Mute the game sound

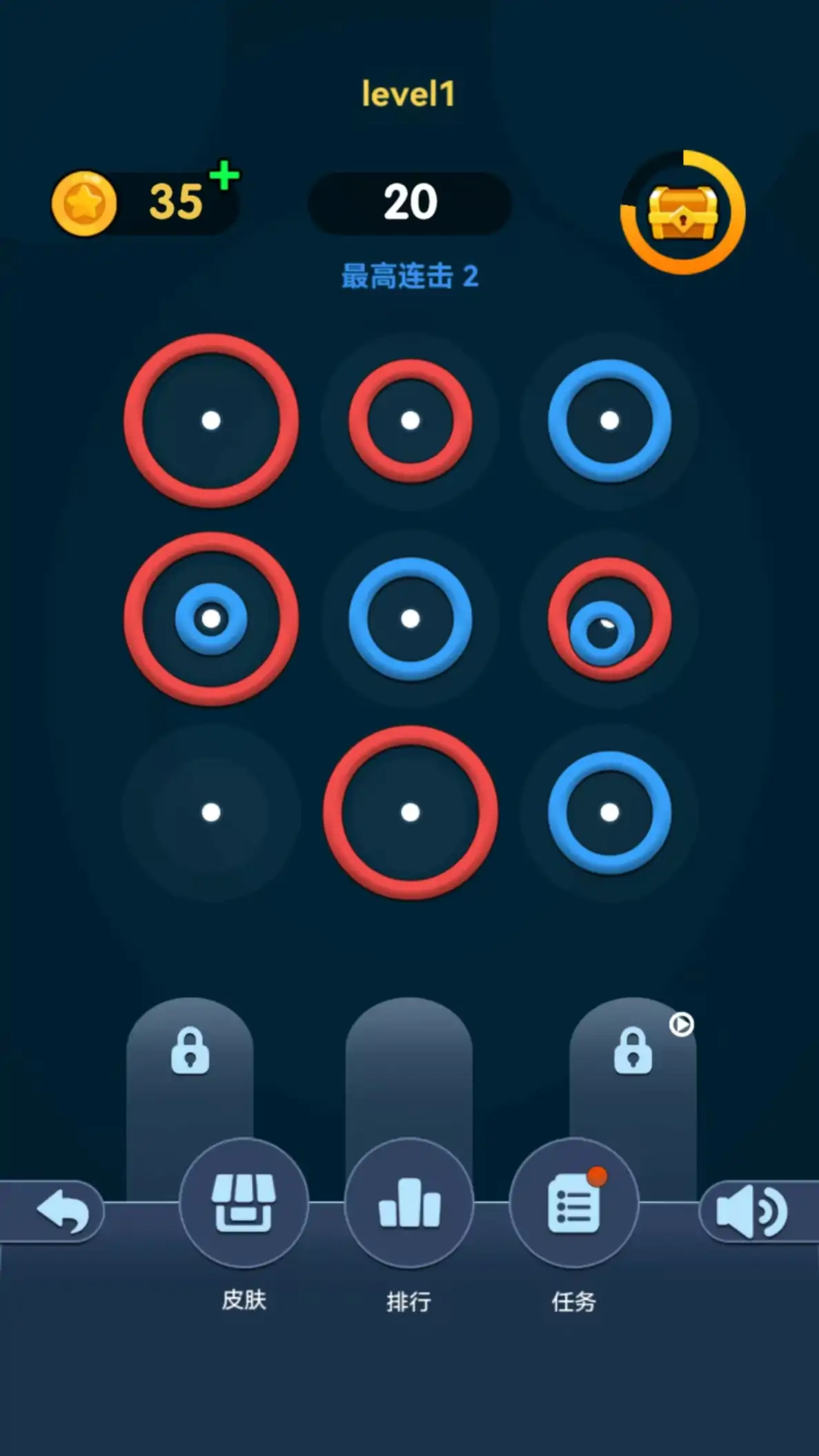pos(752,1211)
